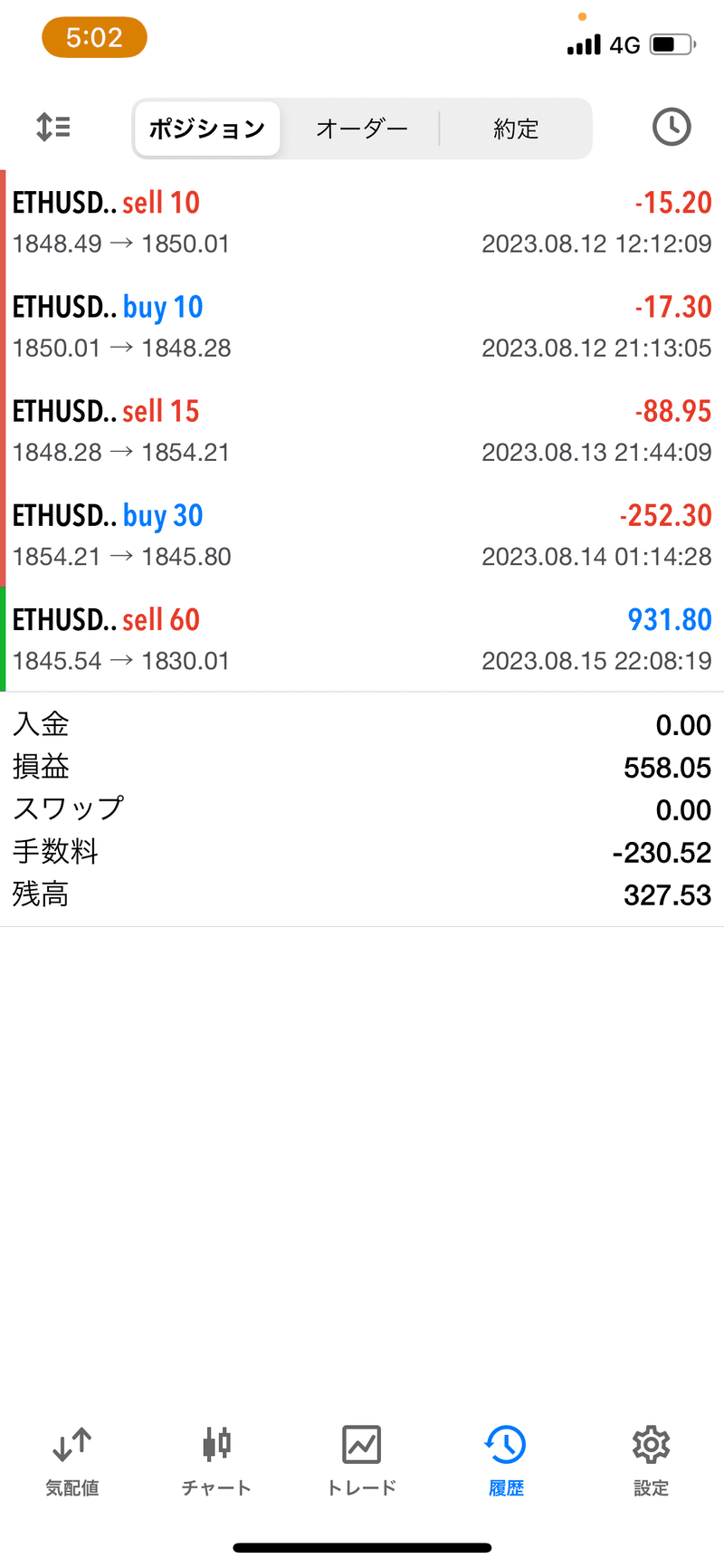
Task: Open the ETHUSD sell 15 trade row
Action: pyautogui.click(x=362, y=431)
